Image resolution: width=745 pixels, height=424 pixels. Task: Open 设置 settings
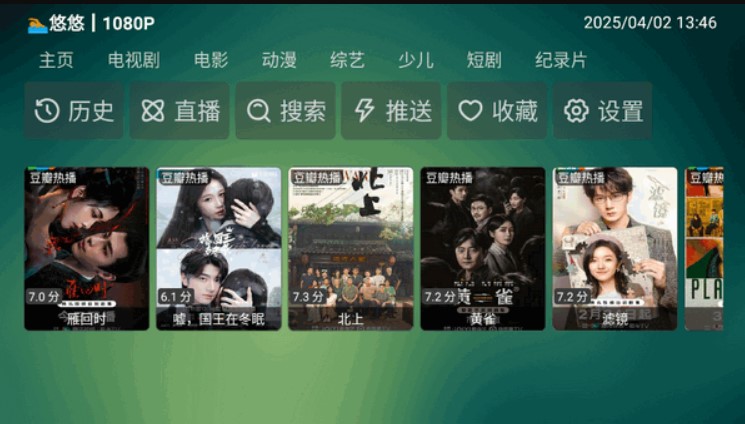pyautogui.click(x=603, y=111)
